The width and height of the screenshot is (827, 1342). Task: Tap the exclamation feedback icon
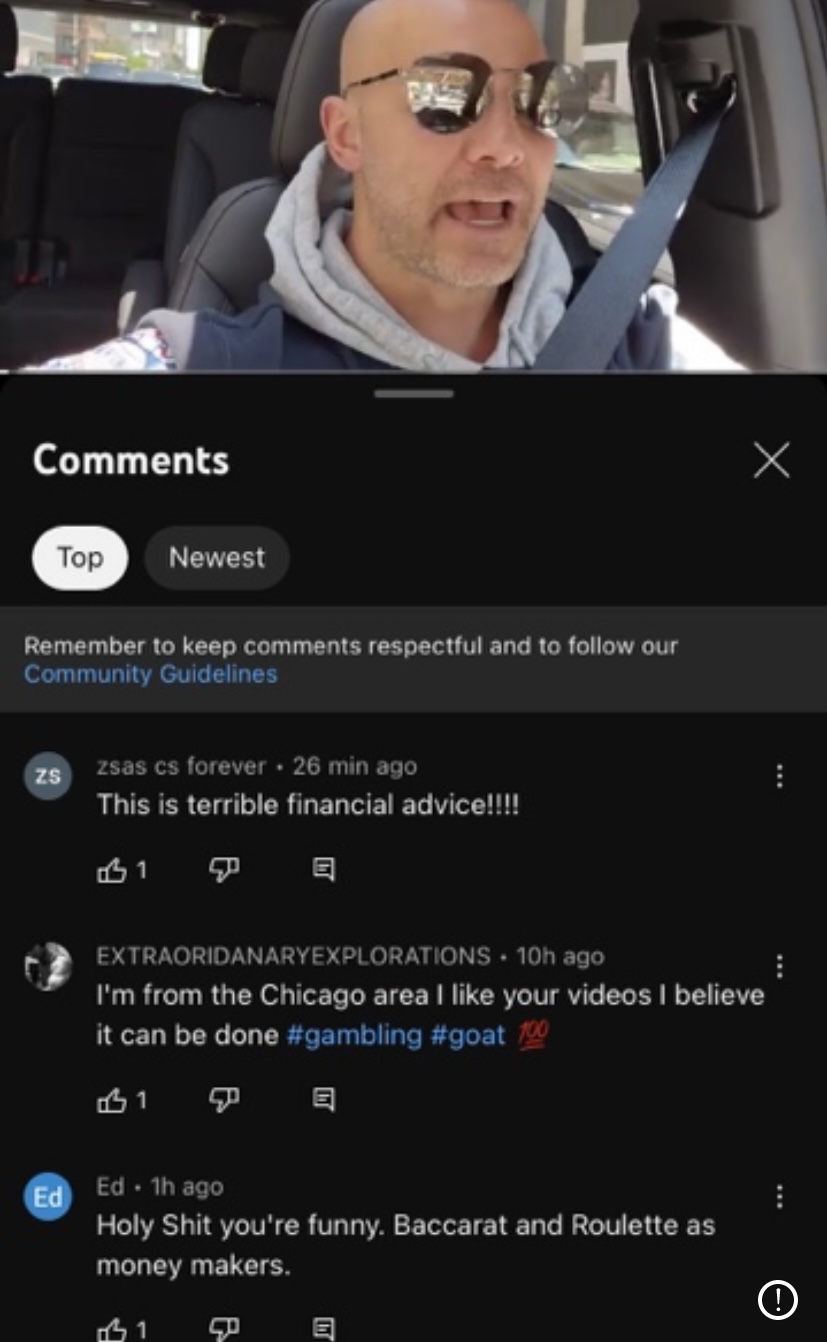pyautogui.click(x=778, y=1299)
